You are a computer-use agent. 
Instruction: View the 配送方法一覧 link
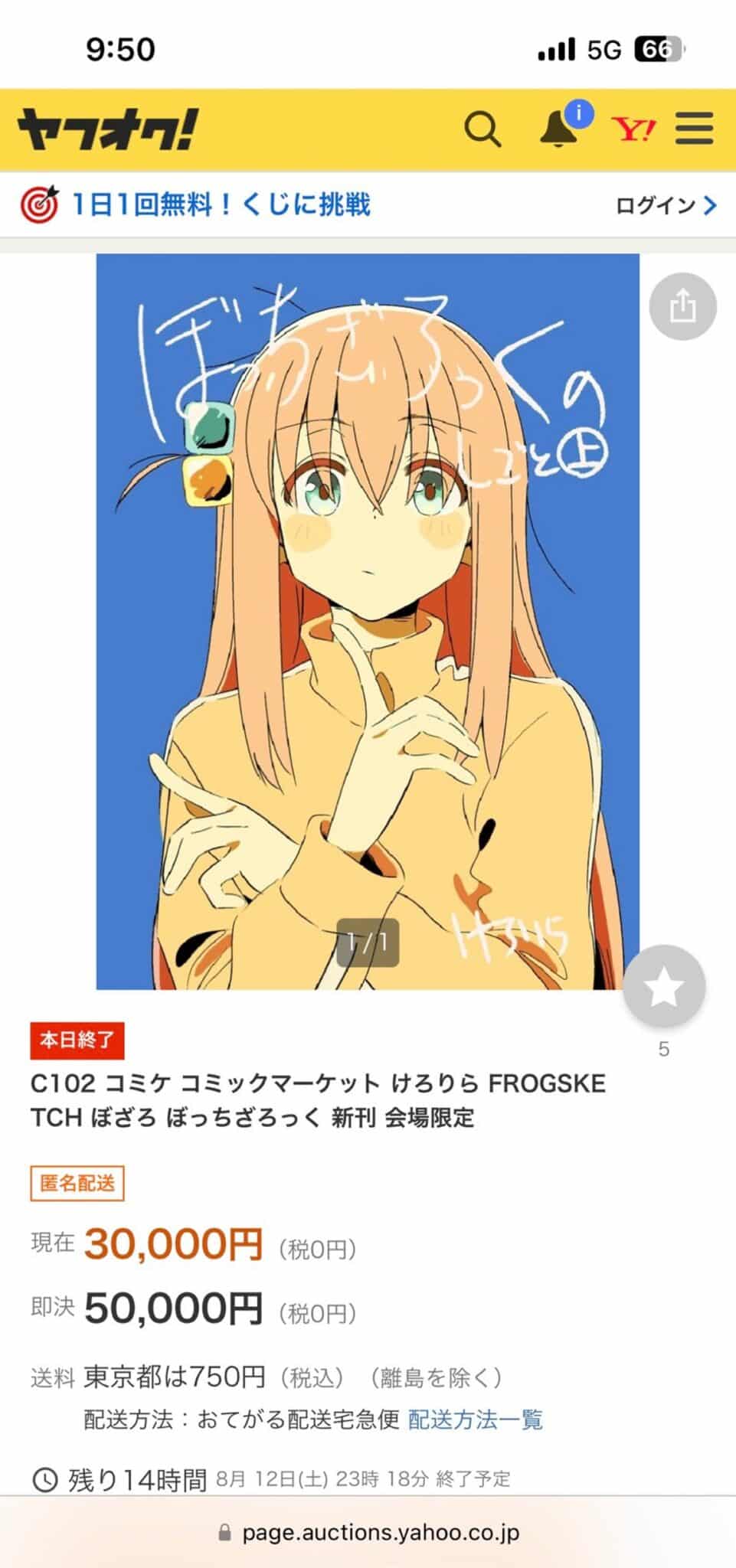click(475, 1419)
